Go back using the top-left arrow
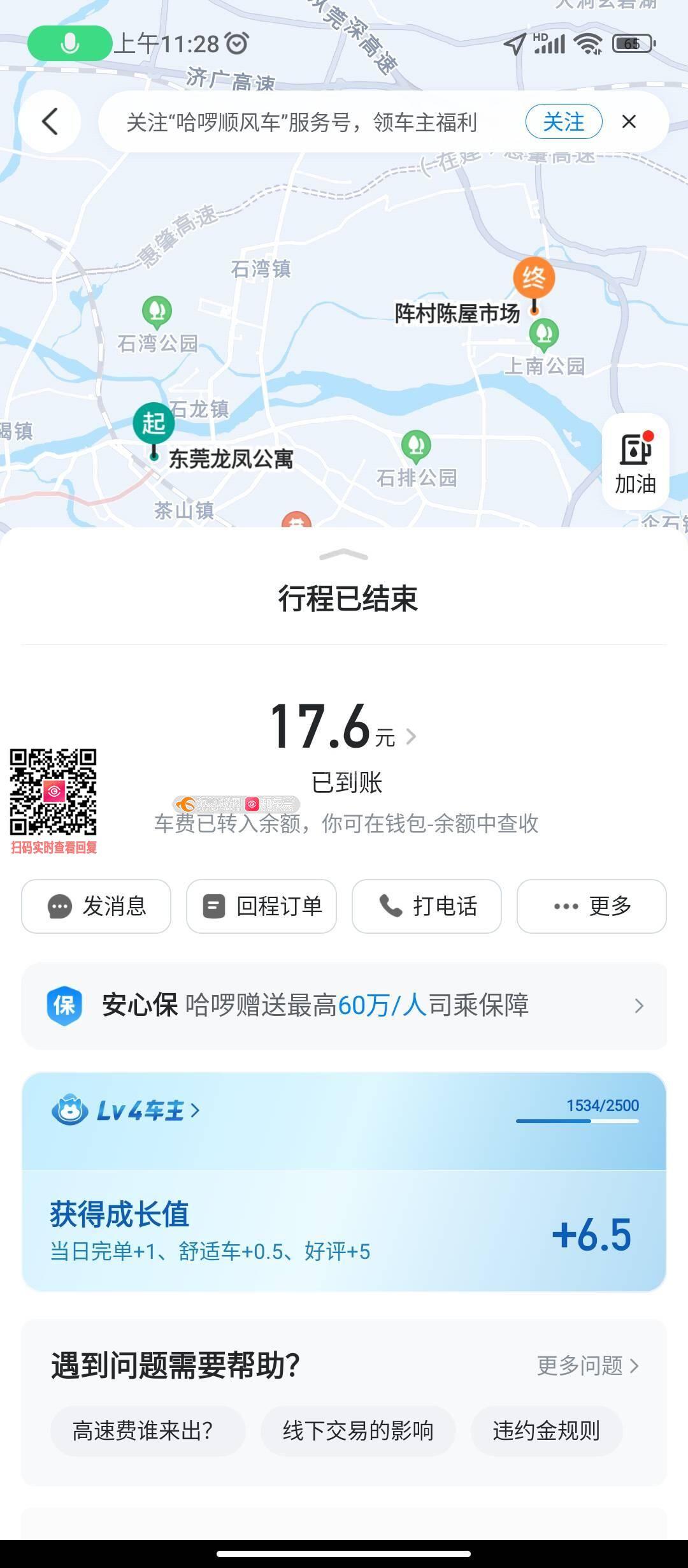The image size is (688, 1568). coord(50,121)
